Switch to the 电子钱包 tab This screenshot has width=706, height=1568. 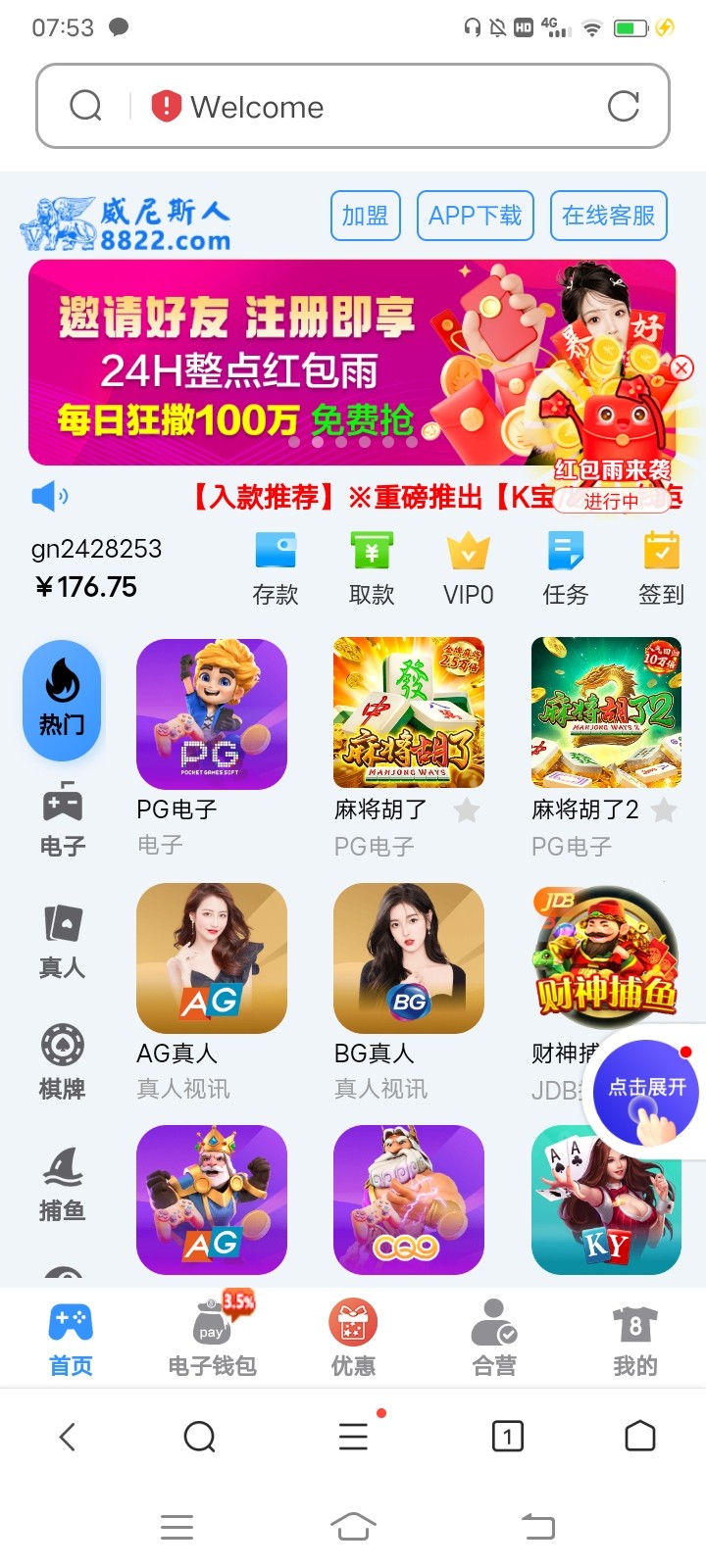point(212,1337)
